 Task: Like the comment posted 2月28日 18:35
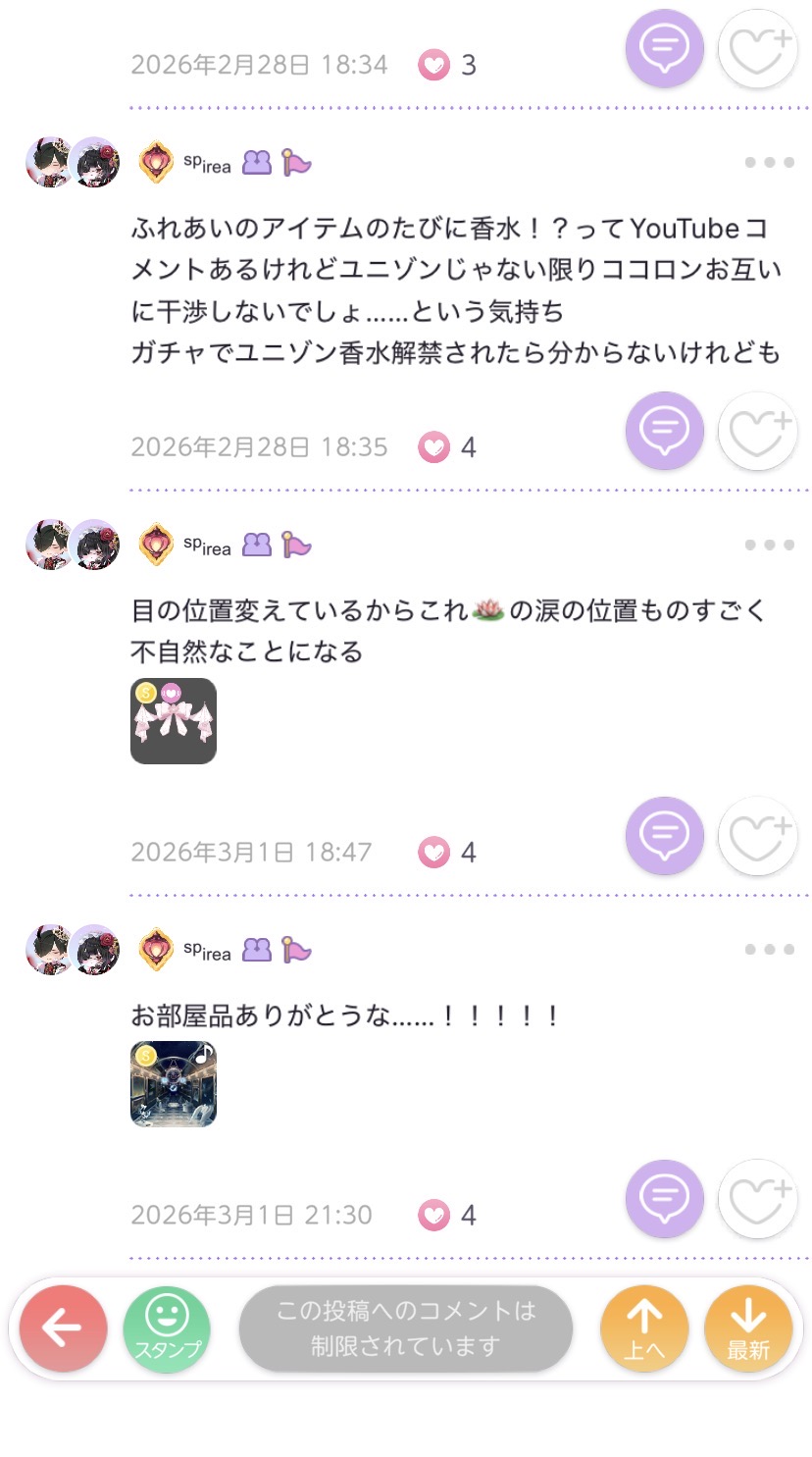click(757, 431)
